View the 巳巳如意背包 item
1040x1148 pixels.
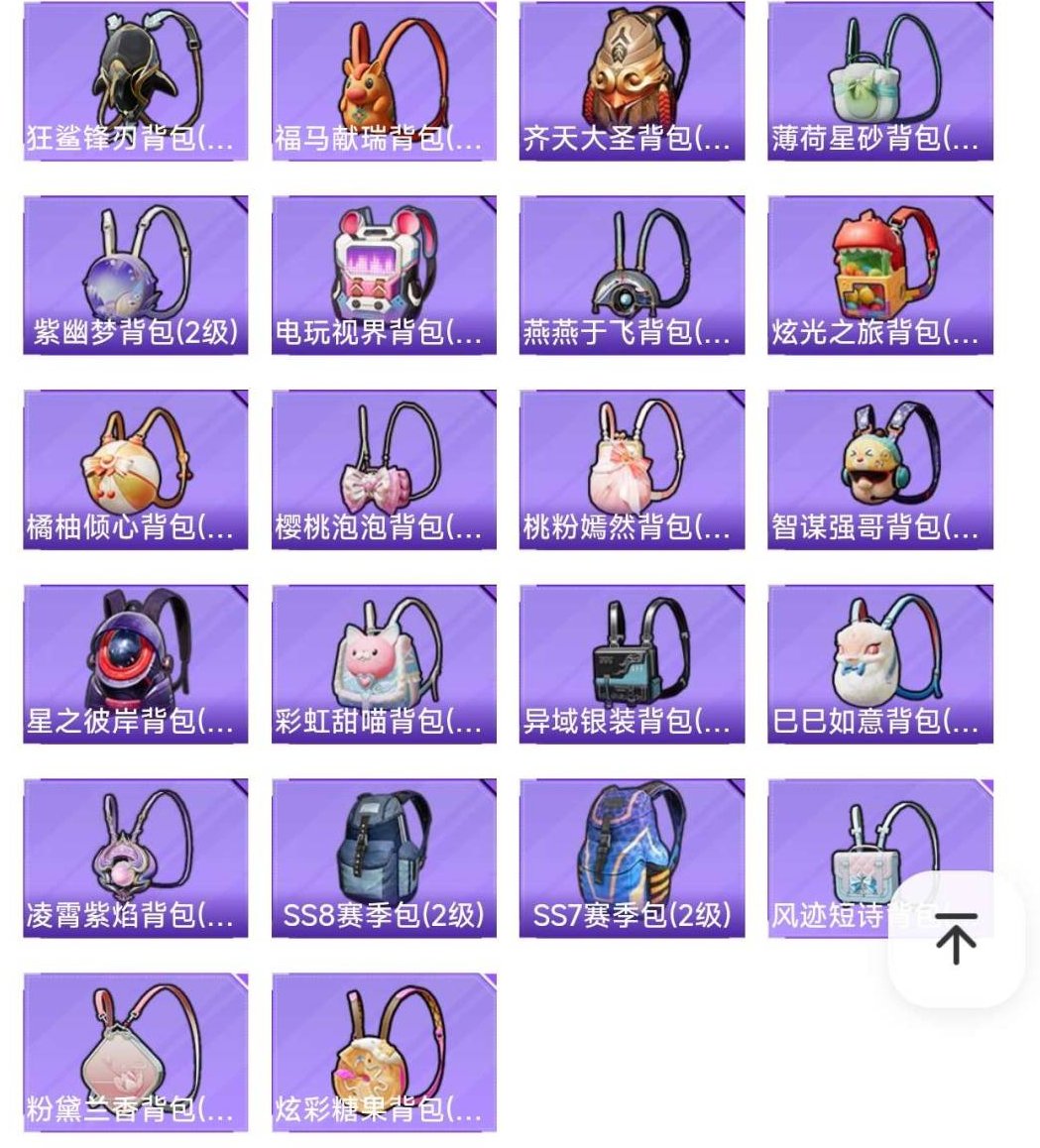879,664
